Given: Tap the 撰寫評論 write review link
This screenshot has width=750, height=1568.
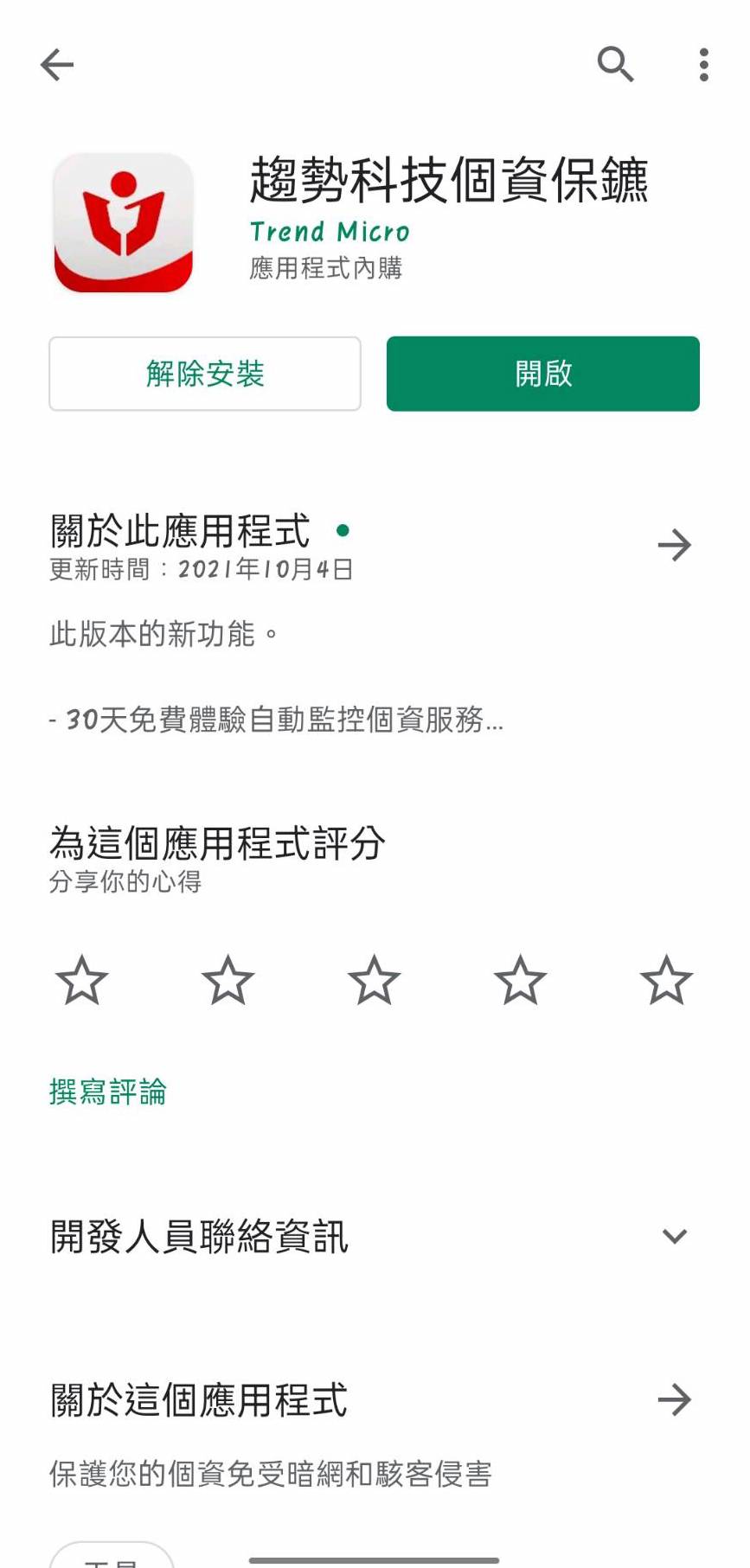Looking at the screenshot, I should click(x=108, y=1092).
